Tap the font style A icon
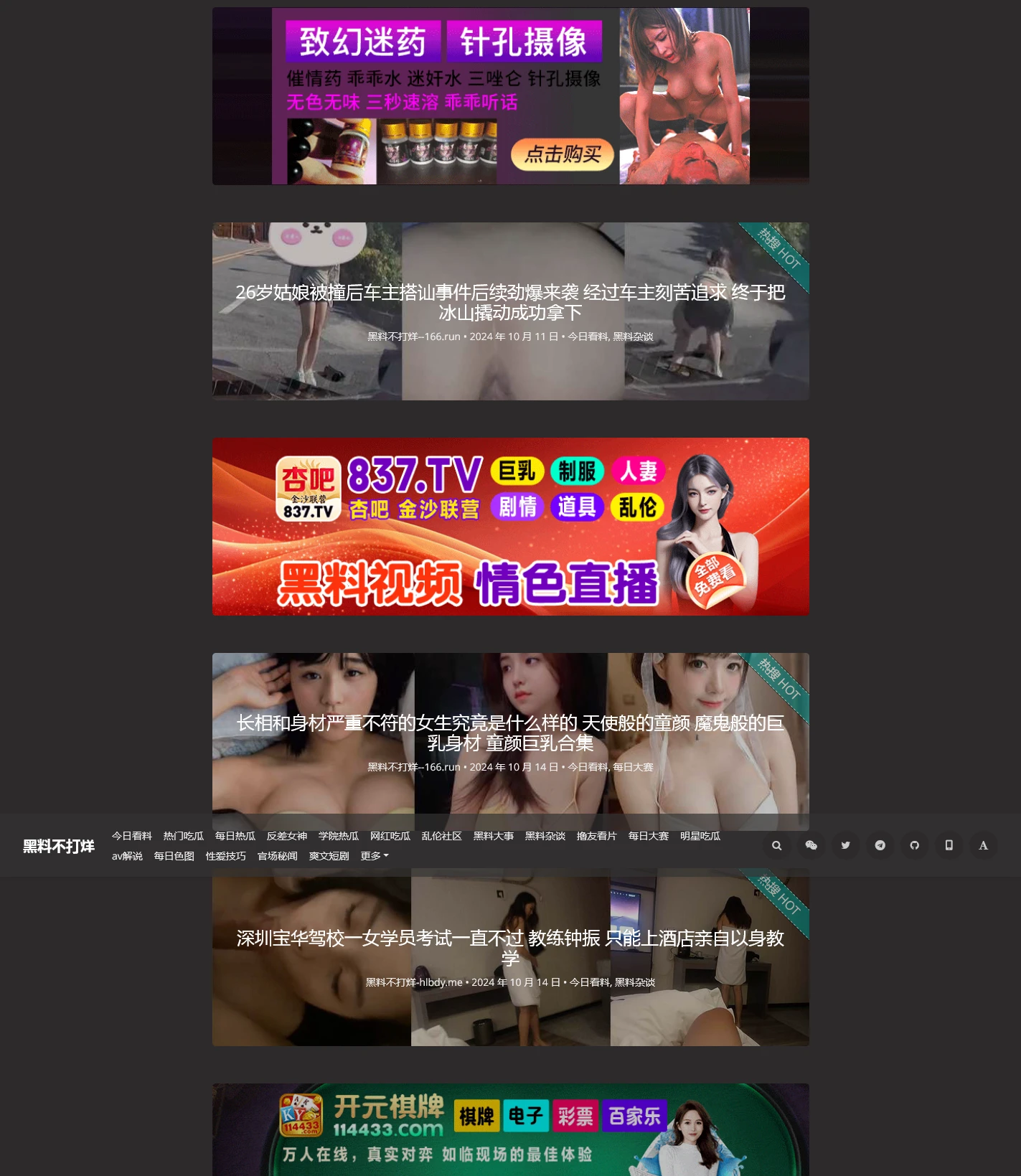The image size is (1021, 1176). coord(983,845)
